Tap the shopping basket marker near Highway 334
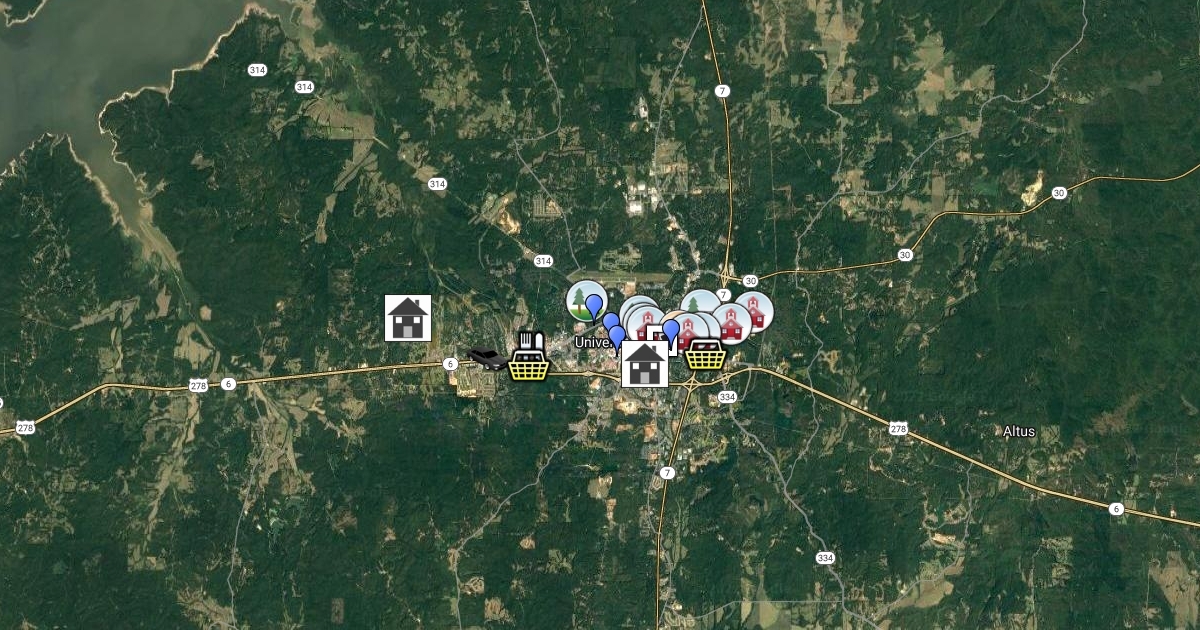This screenshot has width=1200, height=630. tap(705, 355)
